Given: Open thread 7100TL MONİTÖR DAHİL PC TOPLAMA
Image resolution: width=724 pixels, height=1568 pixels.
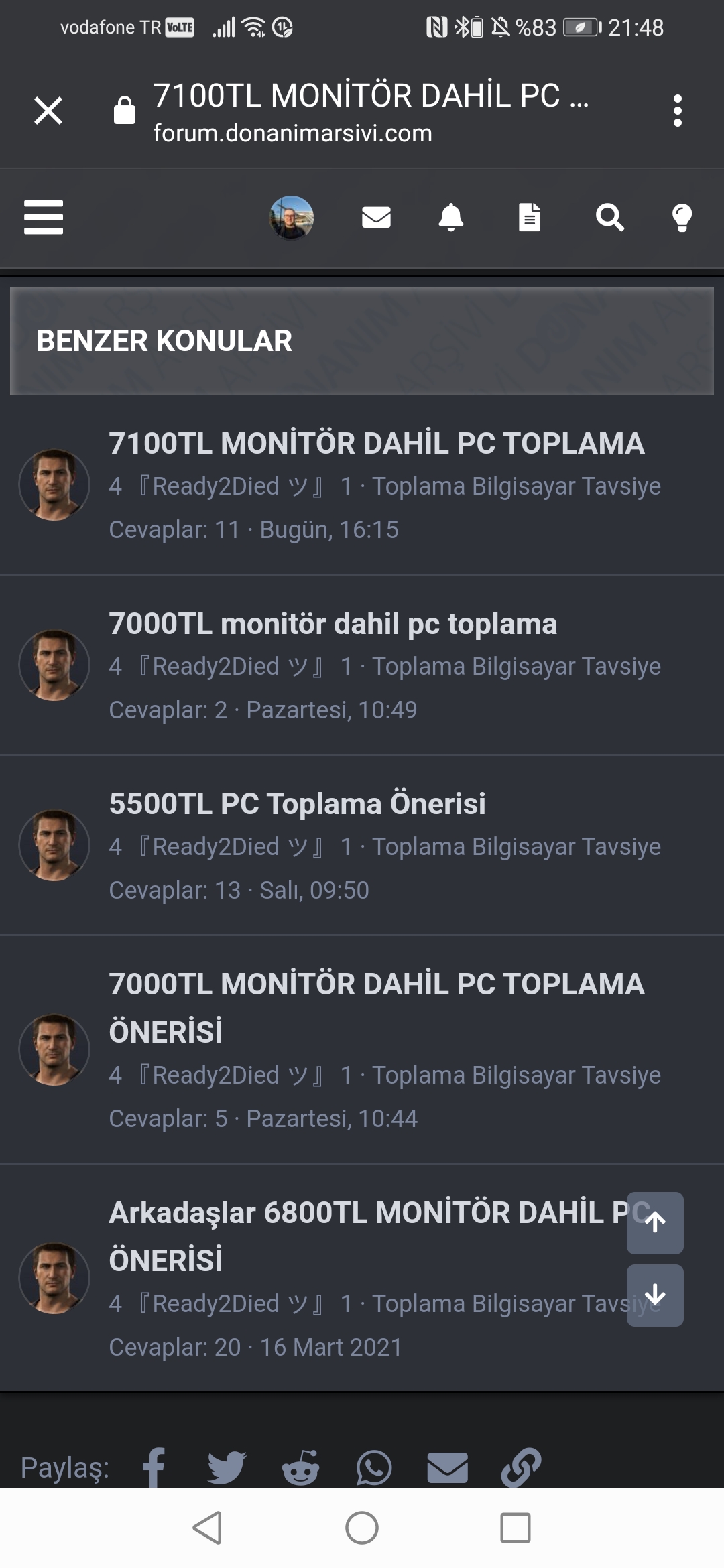Looking at the screenshot, I should (x=376, y=443).
